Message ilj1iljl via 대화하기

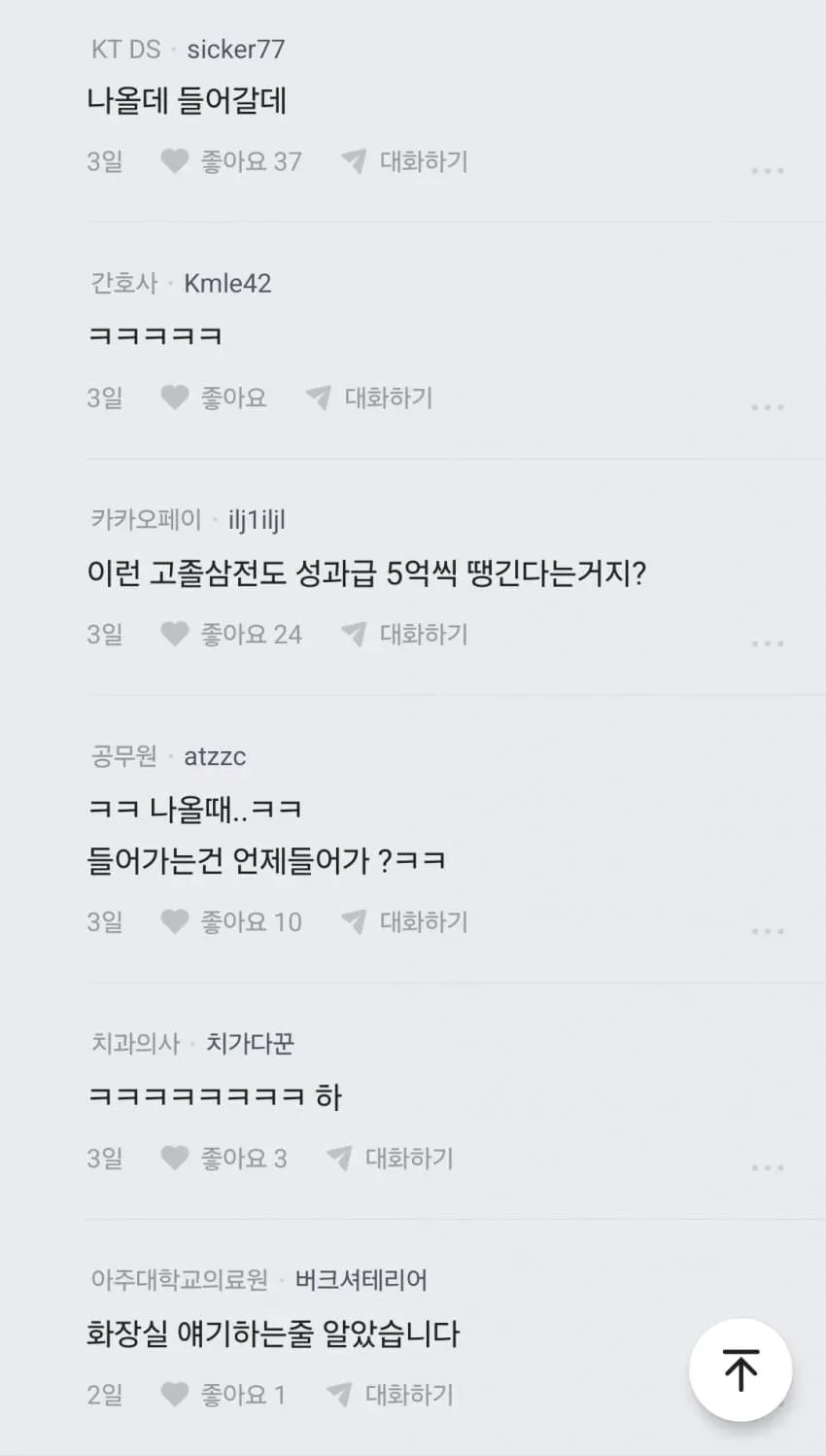tap(404, 635)
